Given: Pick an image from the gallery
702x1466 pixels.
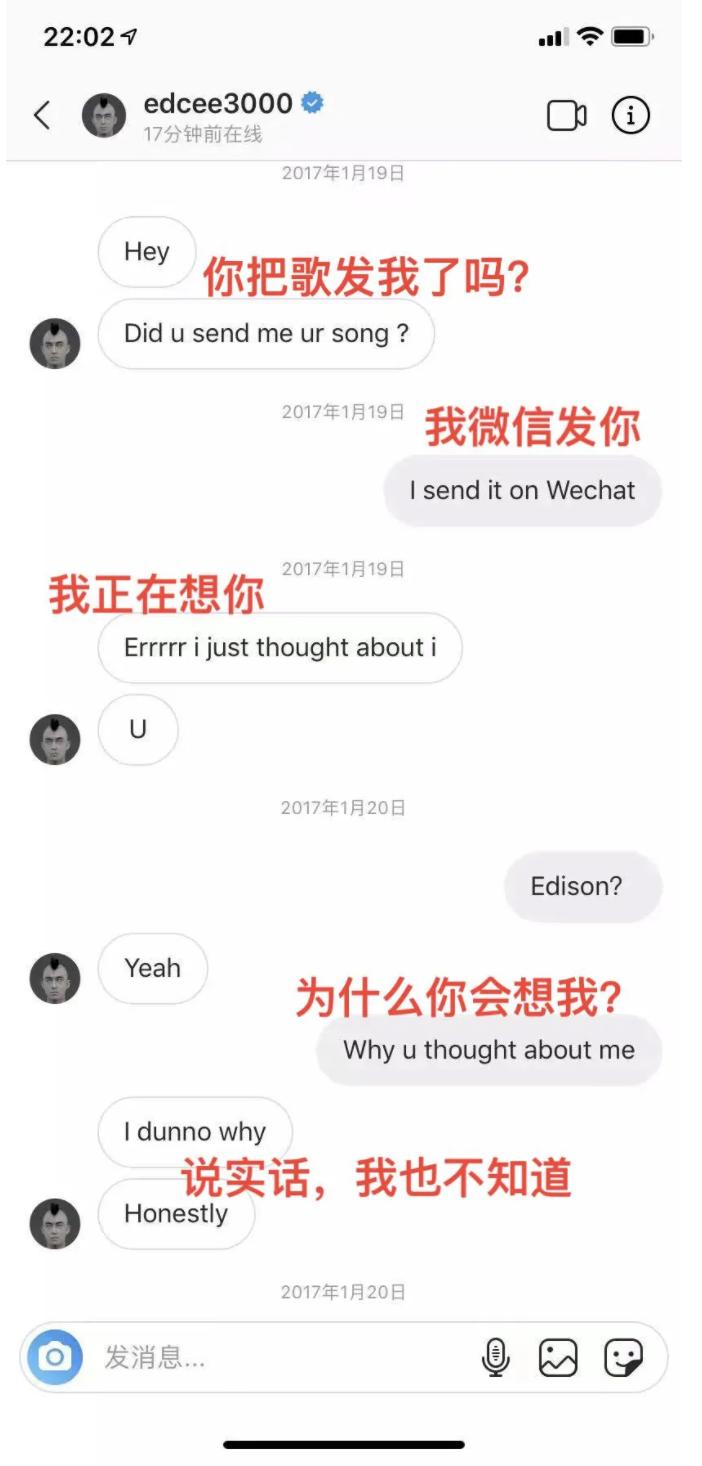Looking at the screenshot, I should (x=558, y=1357).
